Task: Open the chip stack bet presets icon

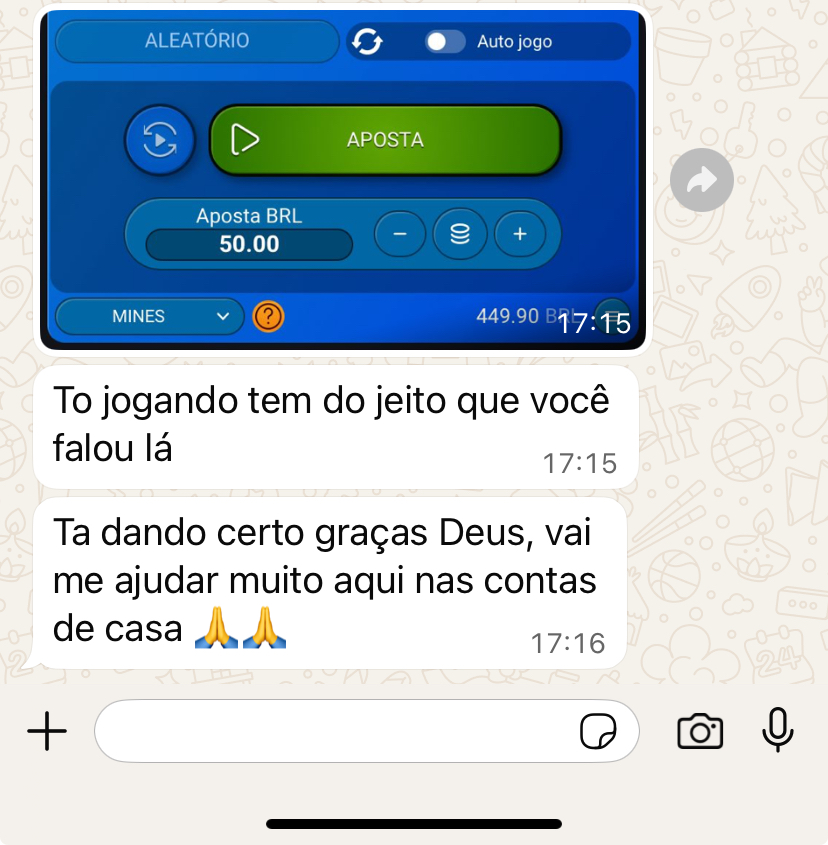Action: [460, 233]
